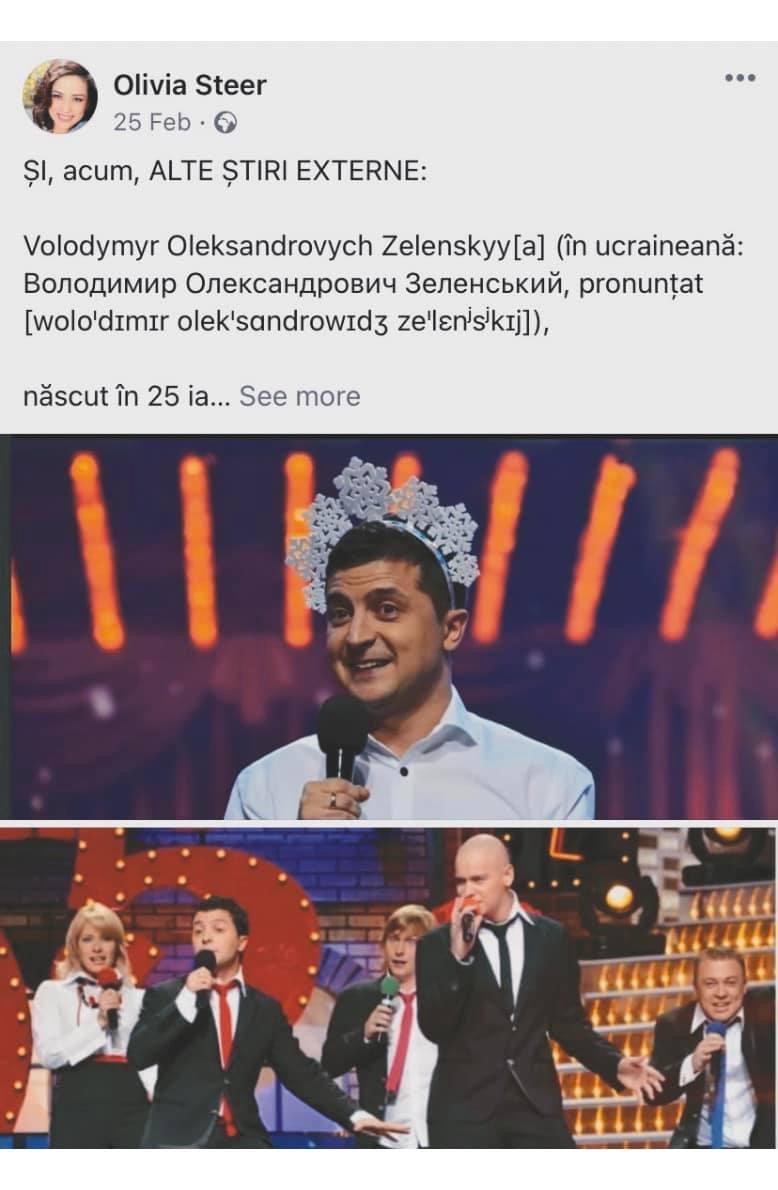Open the group stage performance photo
778x1190 pixels.
[x=389, y=987]
